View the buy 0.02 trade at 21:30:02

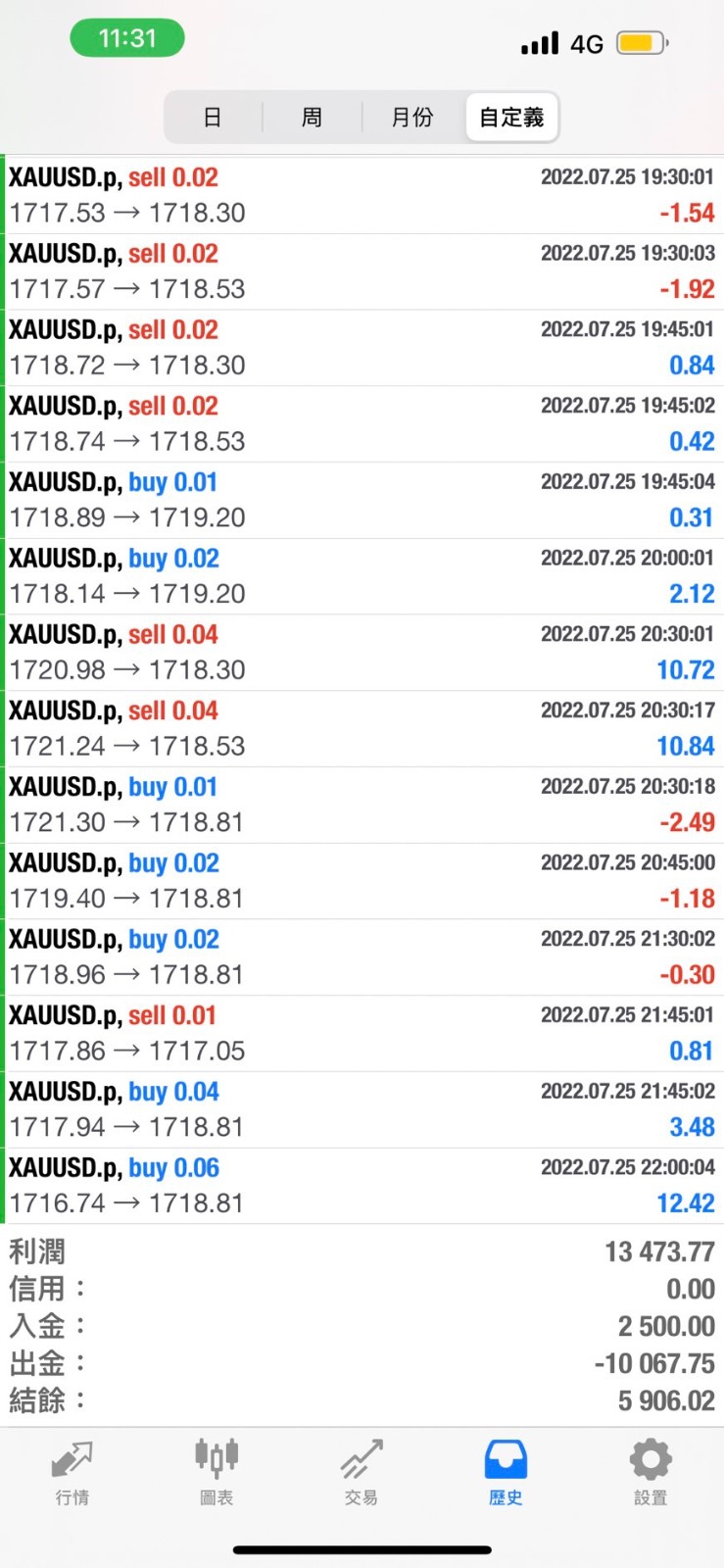click(362, 957)
